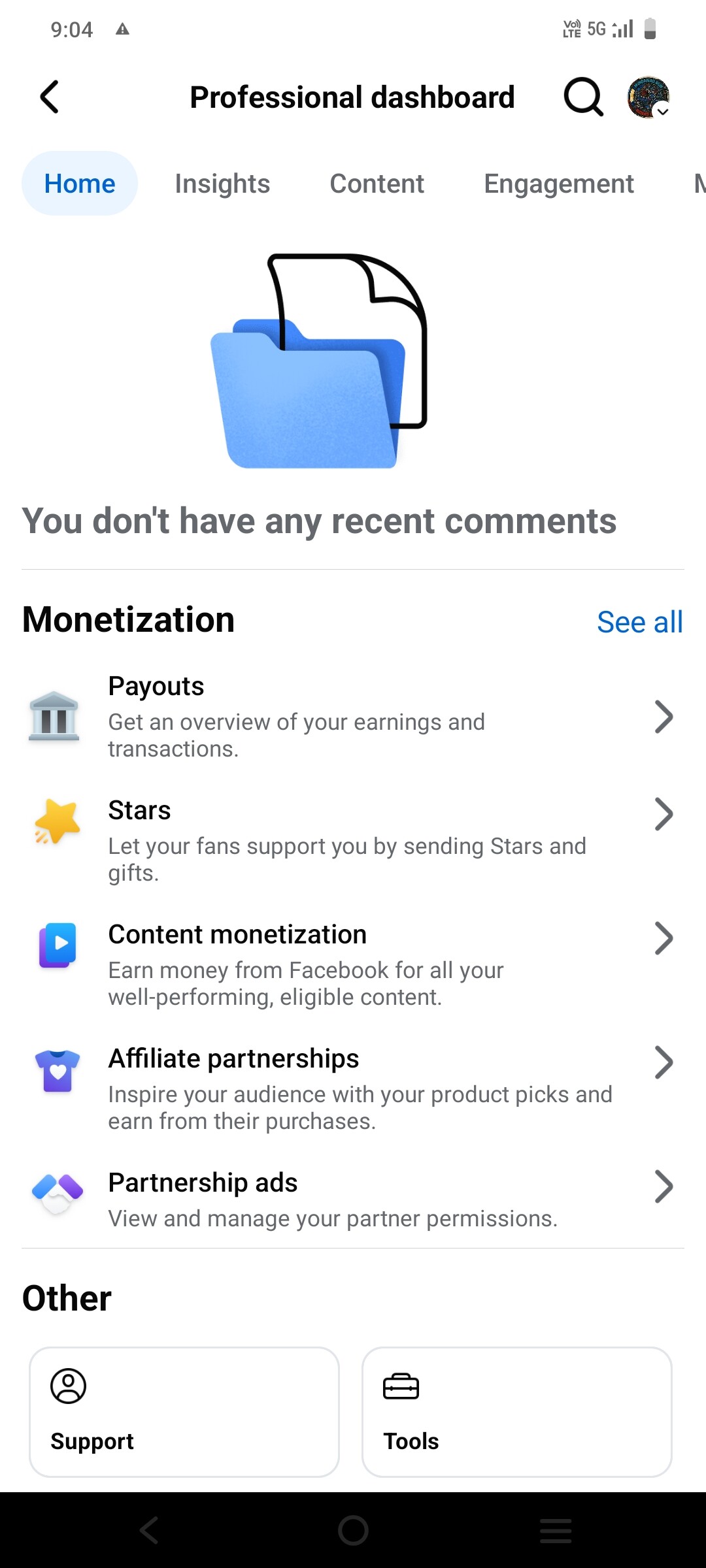Open the Tools card
This screenshot has height=1568, width=706.
coord(516,1411)
